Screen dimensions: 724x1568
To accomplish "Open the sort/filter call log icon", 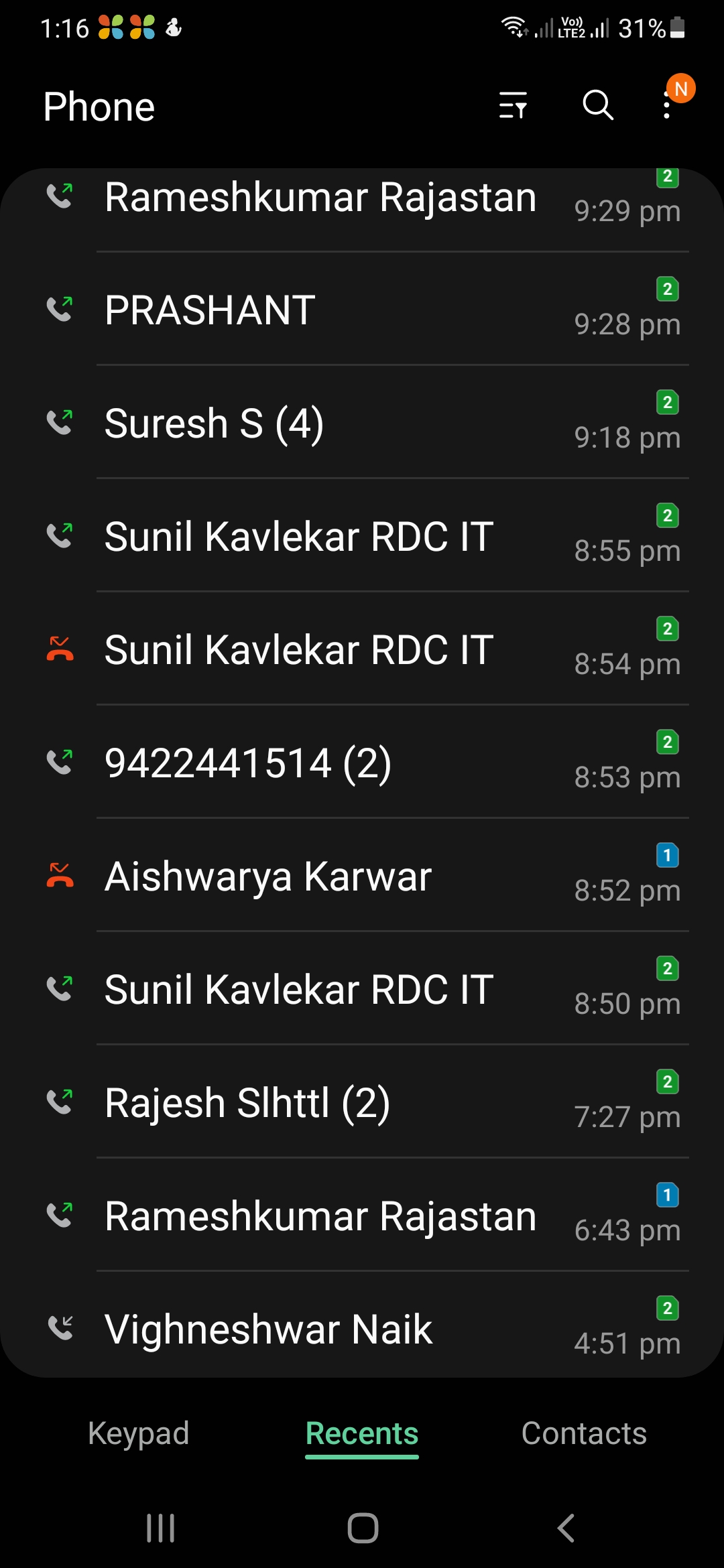I will [x=513, y=105].
